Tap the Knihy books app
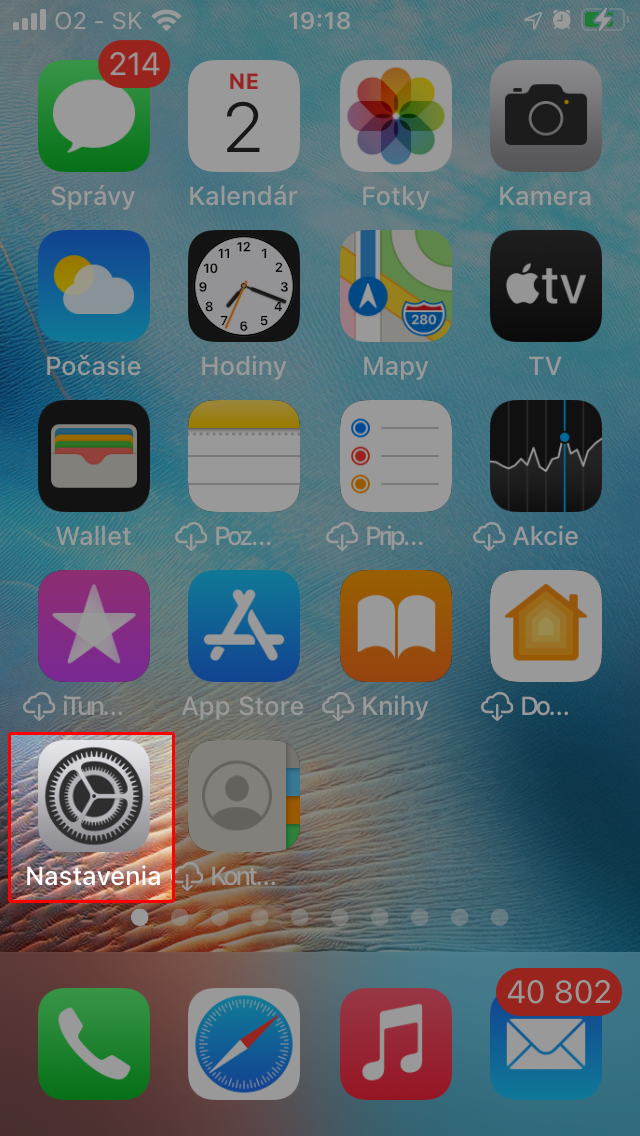The image size is (640, 1136). (x=396, y=626)
